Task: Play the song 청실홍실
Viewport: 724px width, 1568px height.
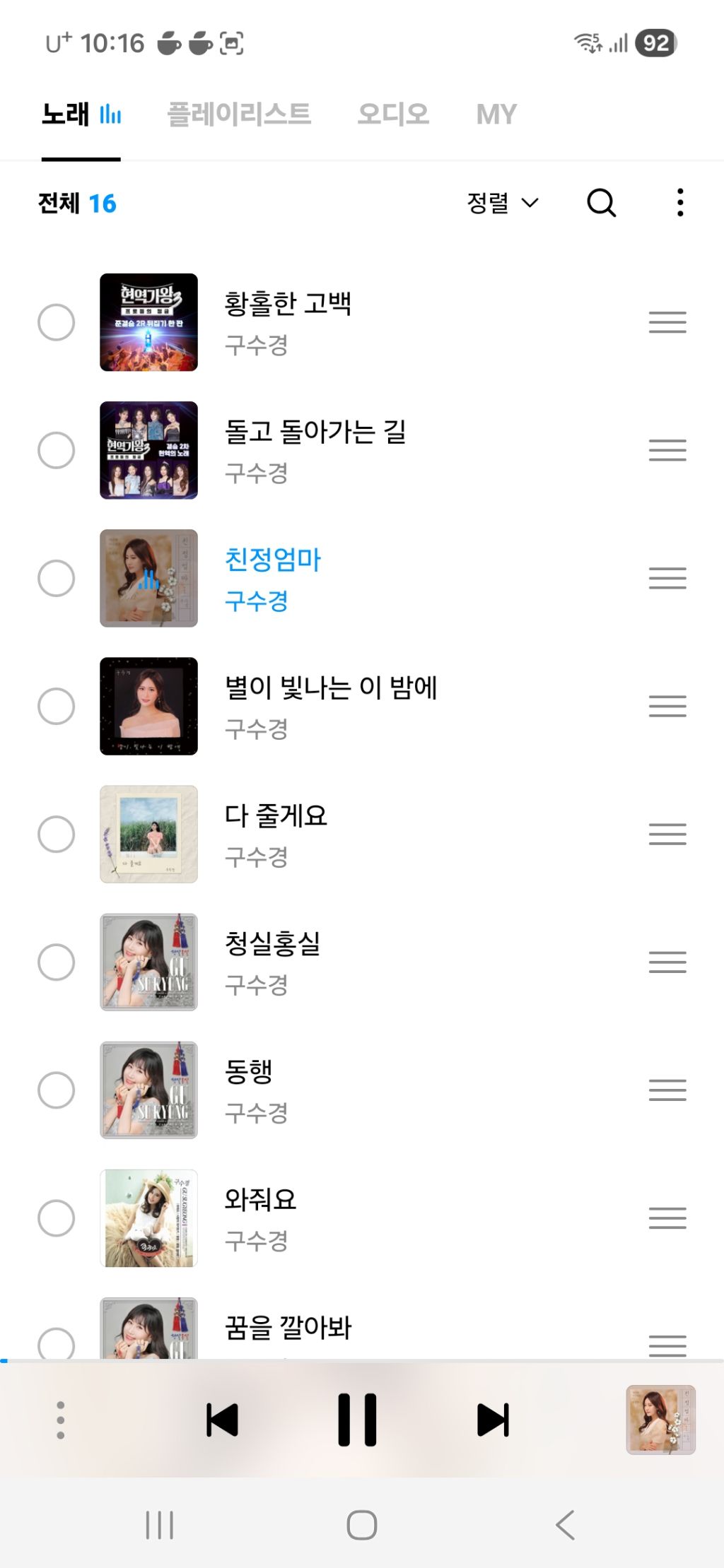Action: point(272,944)
